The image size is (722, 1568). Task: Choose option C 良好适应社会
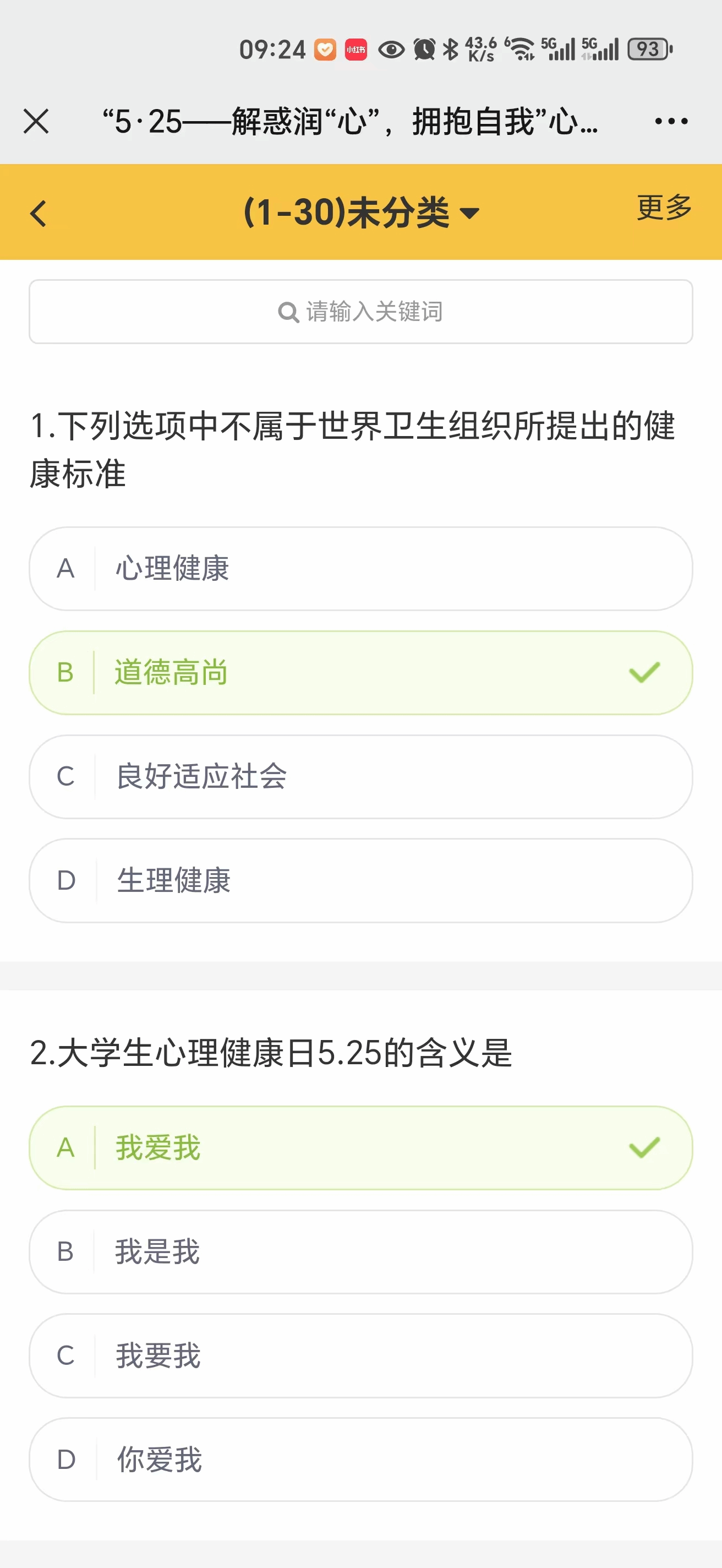click(x=360, y=777)
